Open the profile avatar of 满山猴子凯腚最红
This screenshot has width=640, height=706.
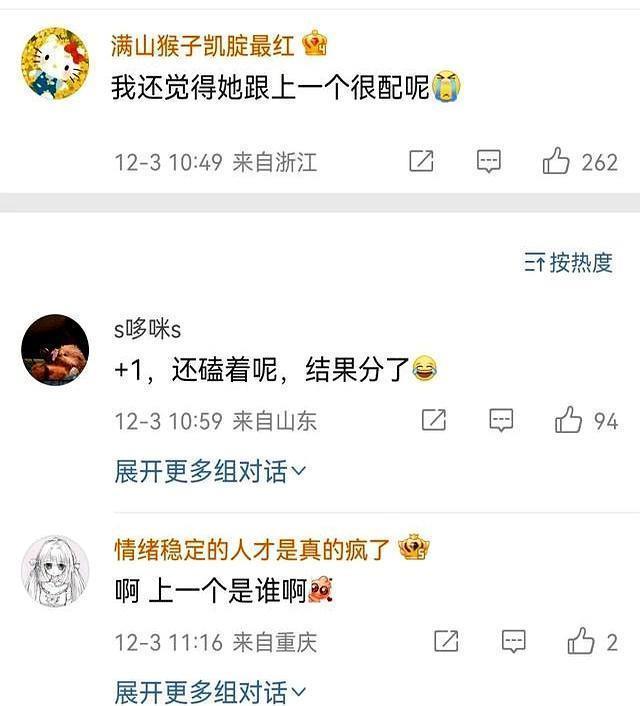[55, 62]
